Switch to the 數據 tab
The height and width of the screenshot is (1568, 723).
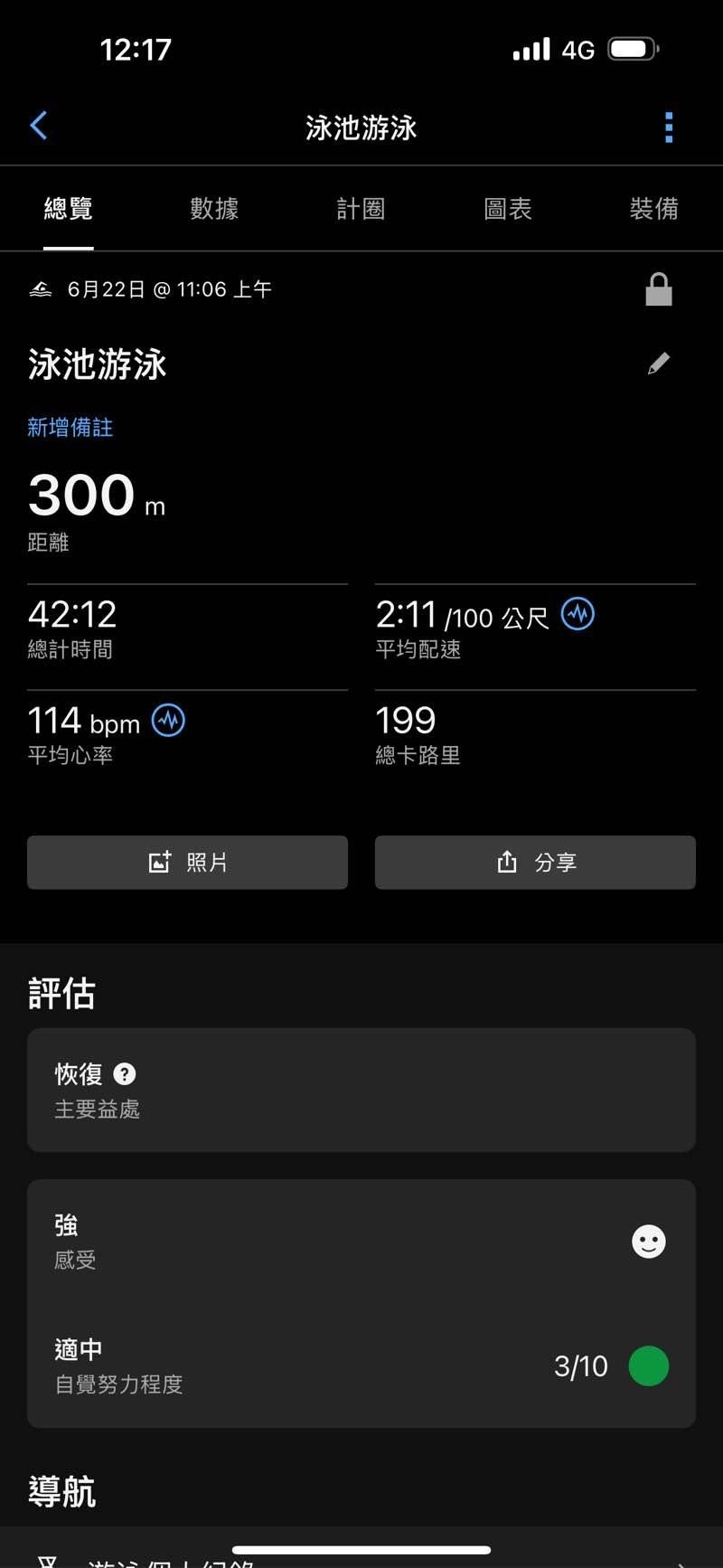pos(214,209)
